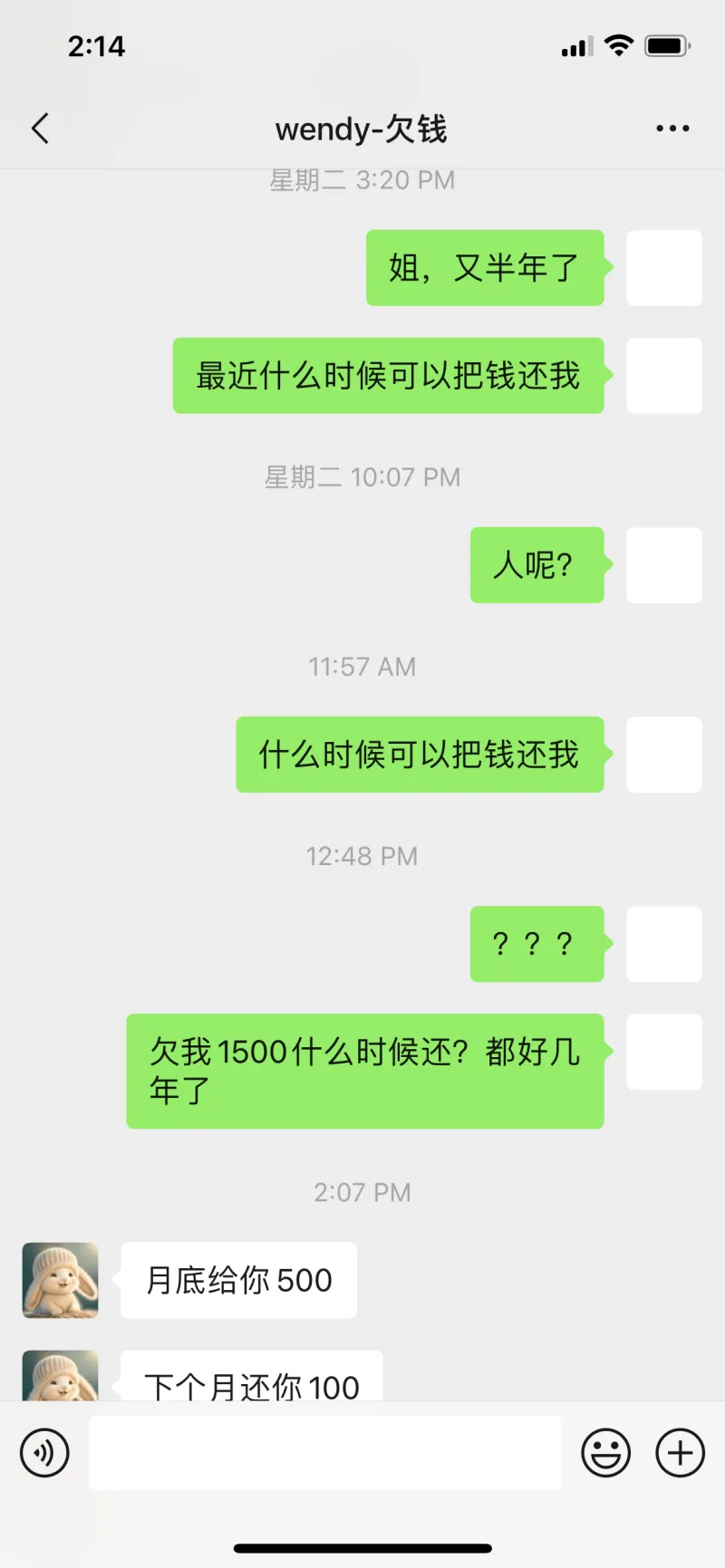
Task: Tap my avatar next to 人呢?
Action: [664, 565]
